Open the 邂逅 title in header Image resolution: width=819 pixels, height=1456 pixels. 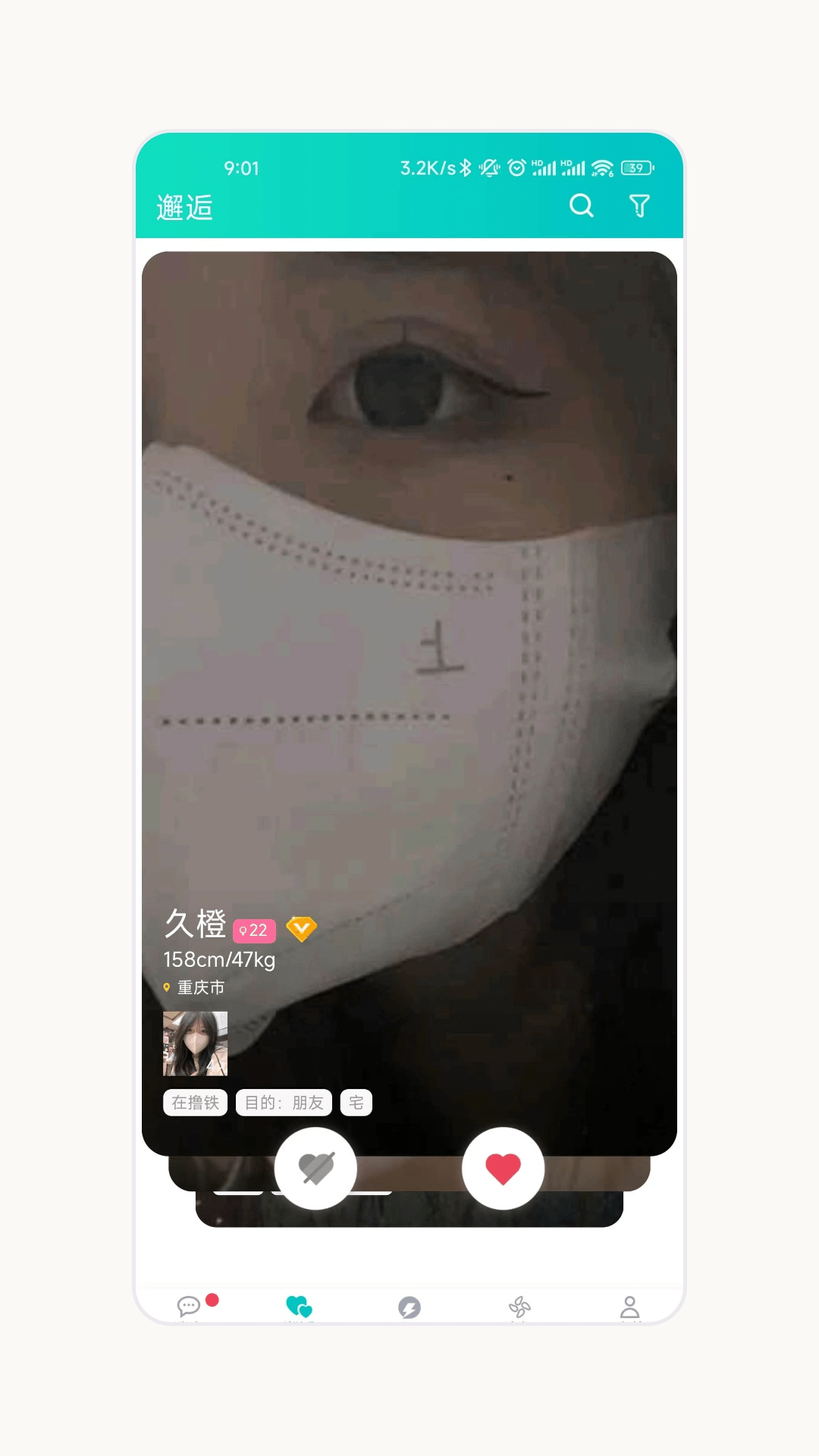[184, 206]
